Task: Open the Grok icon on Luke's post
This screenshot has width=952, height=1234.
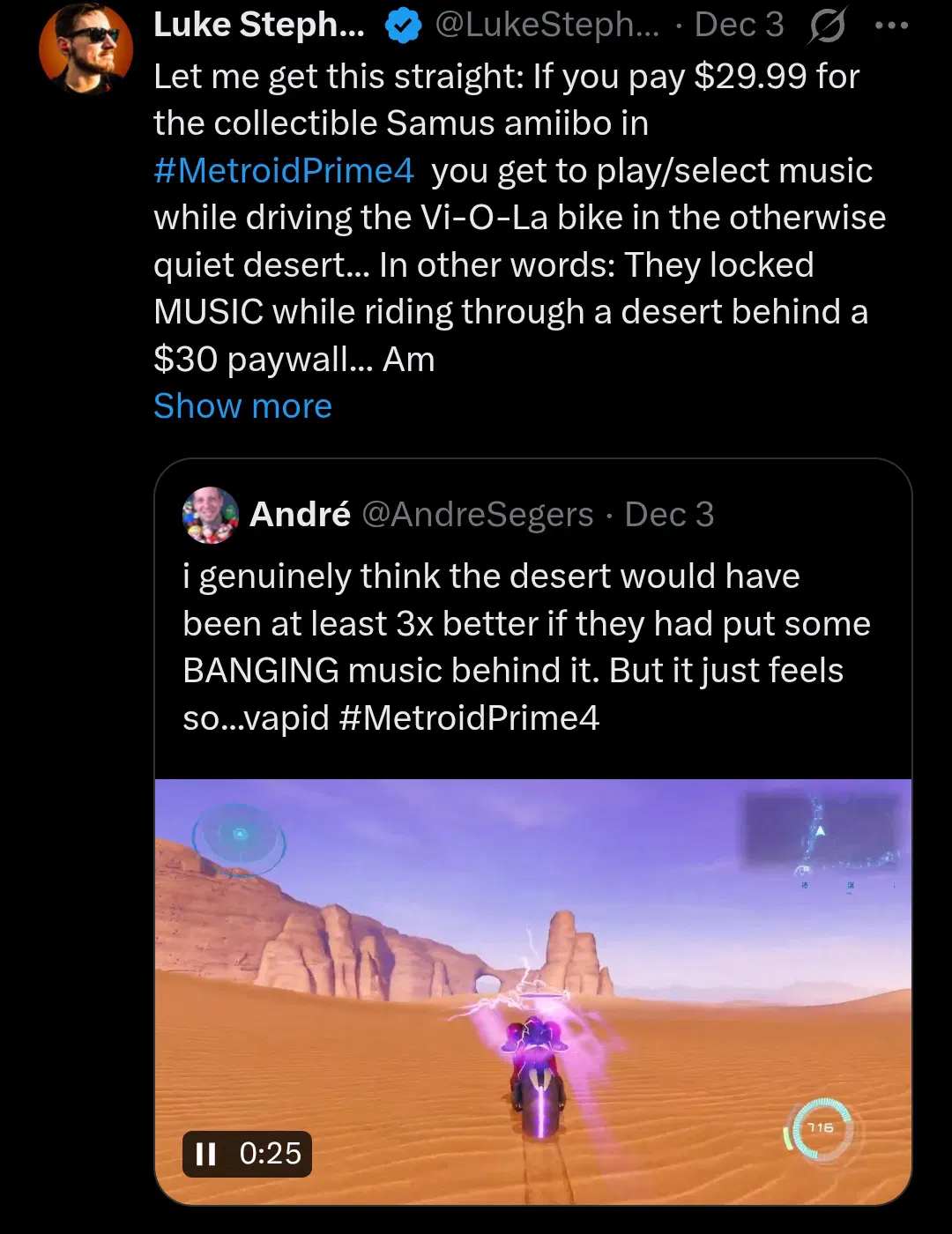Action: 827,26
